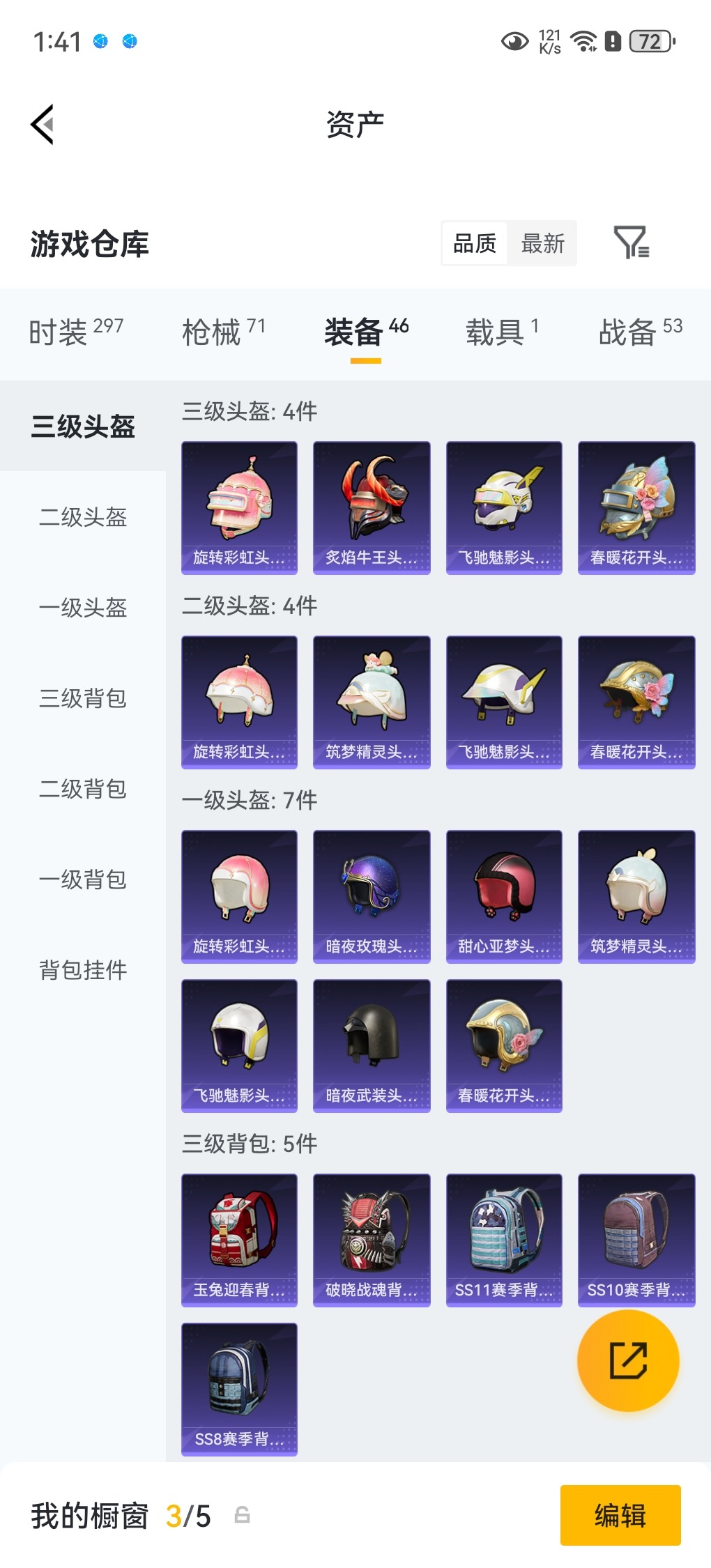
Task: Tap the 春暖花开 butterfly helmet icon
Action: 636,507
